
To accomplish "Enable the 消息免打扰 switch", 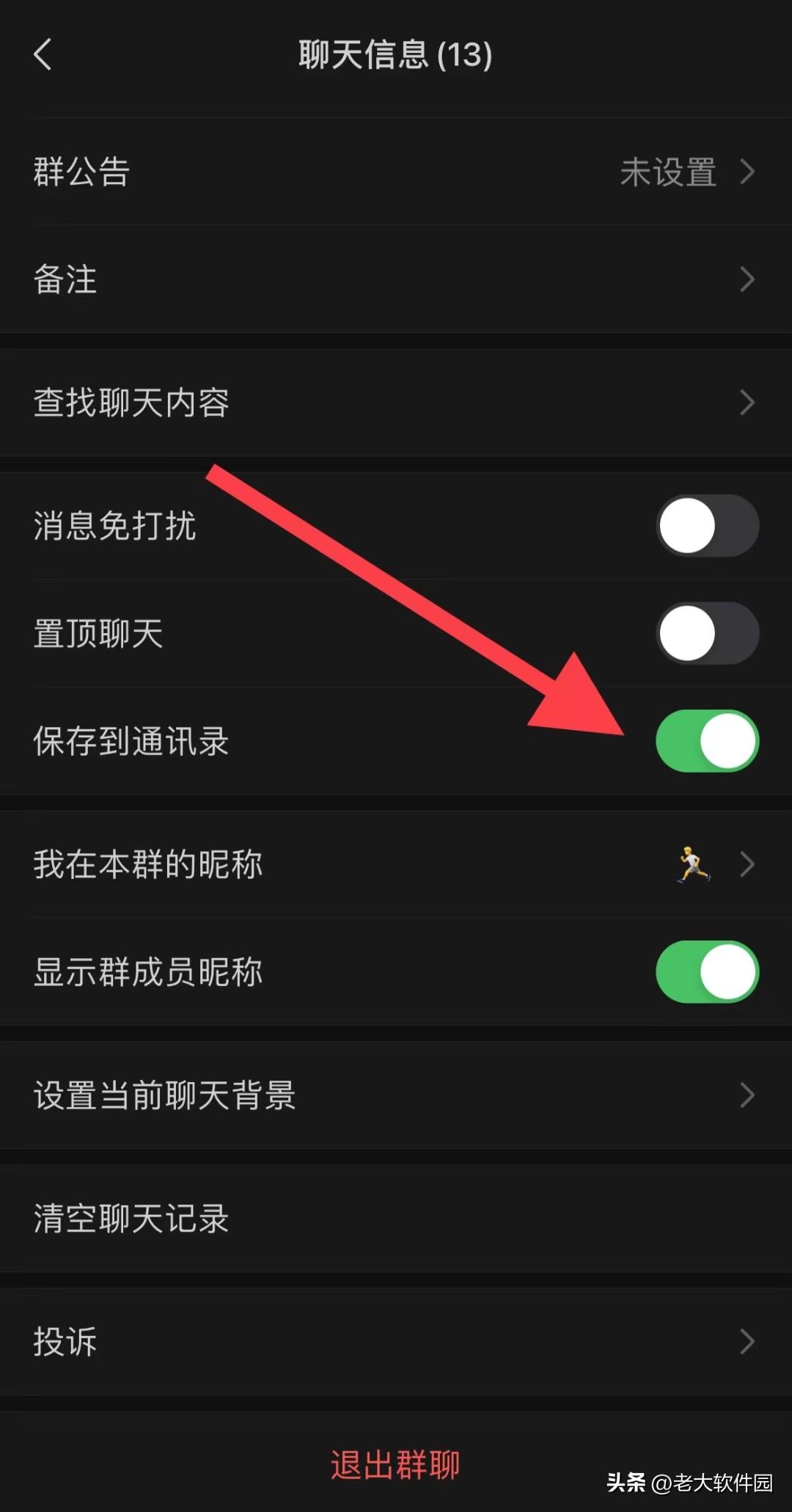I will pos(706,525).
